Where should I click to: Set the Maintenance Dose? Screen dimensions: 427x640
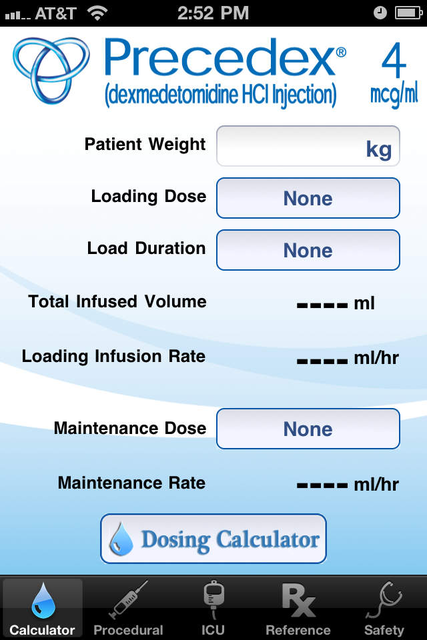[x=308, y=429]
